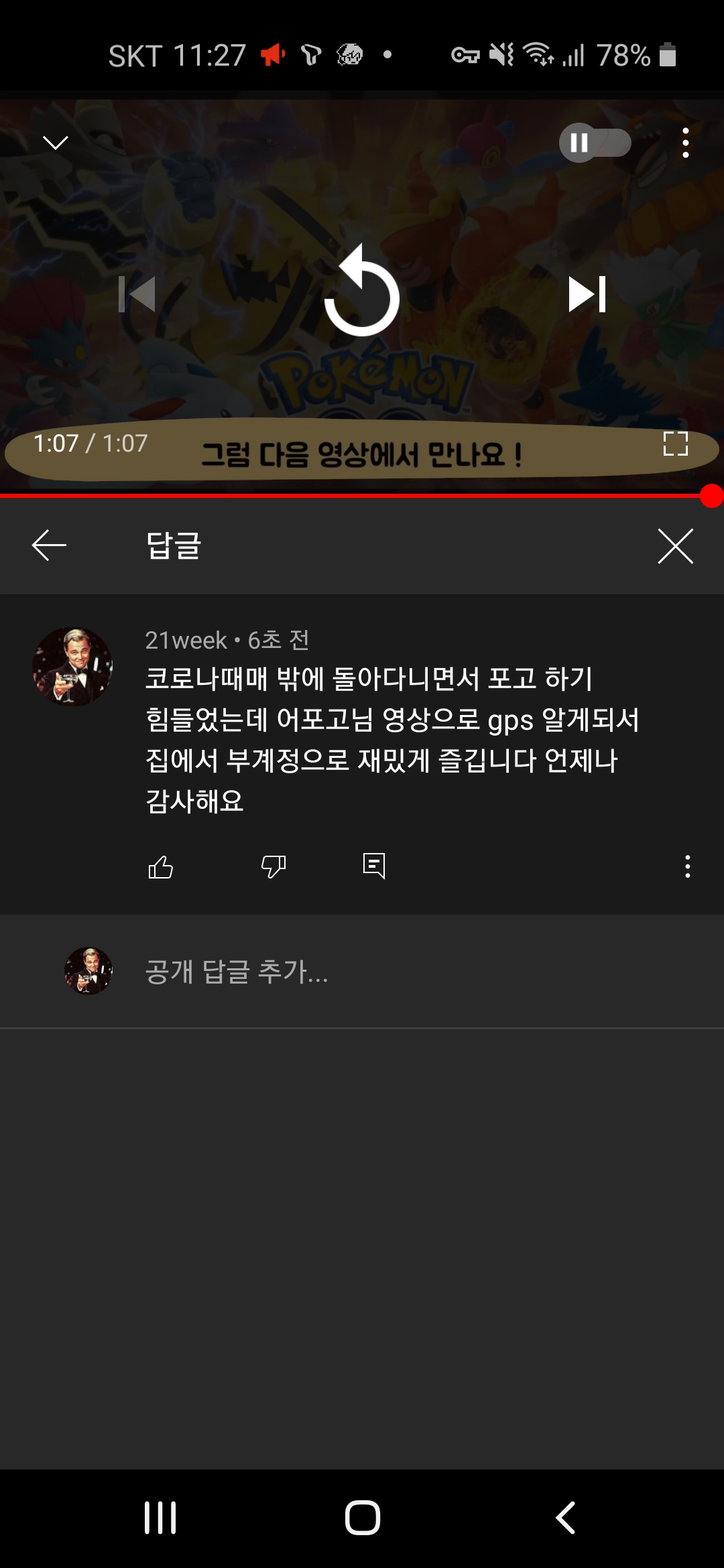Close the 답글 replies panel
The width and height of the screenshot is (724, 1568).
tap(675, 546)
